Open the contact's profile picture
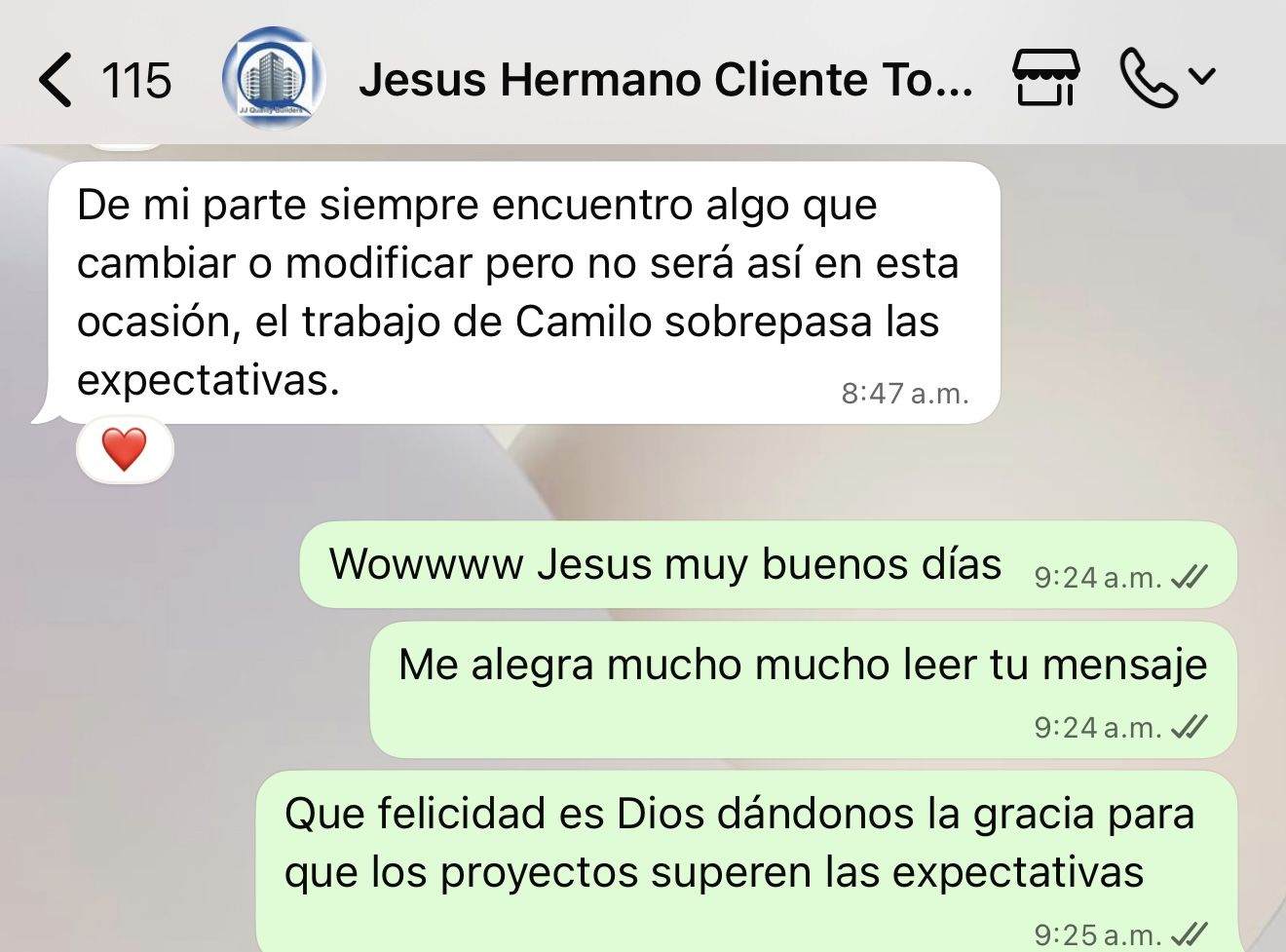The width and height of the screenshot is (1286, 952). (x=272, y=78)
